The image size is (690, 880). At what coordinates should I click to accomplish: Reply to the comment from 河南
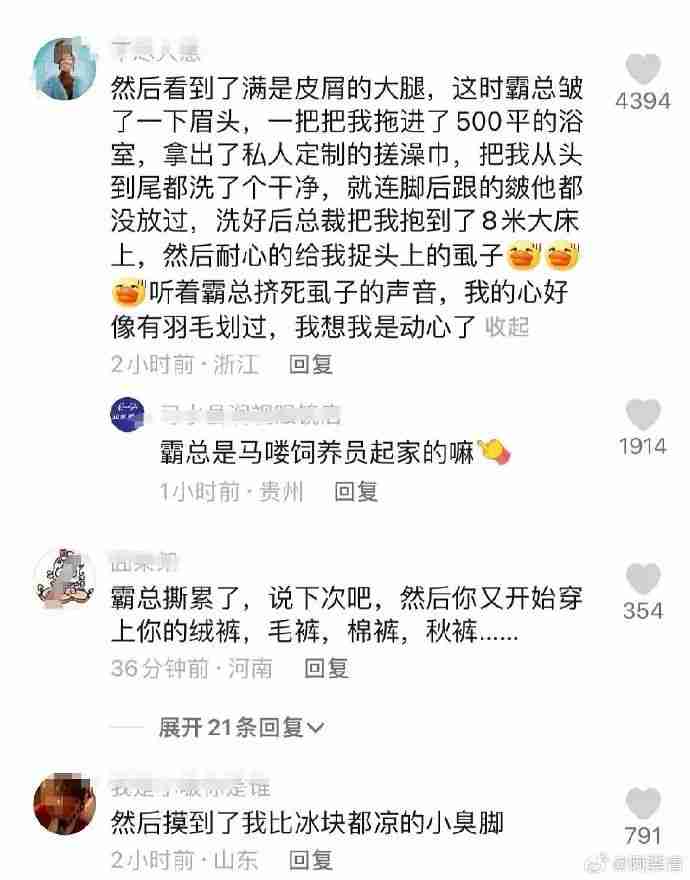tap(326, 669)
